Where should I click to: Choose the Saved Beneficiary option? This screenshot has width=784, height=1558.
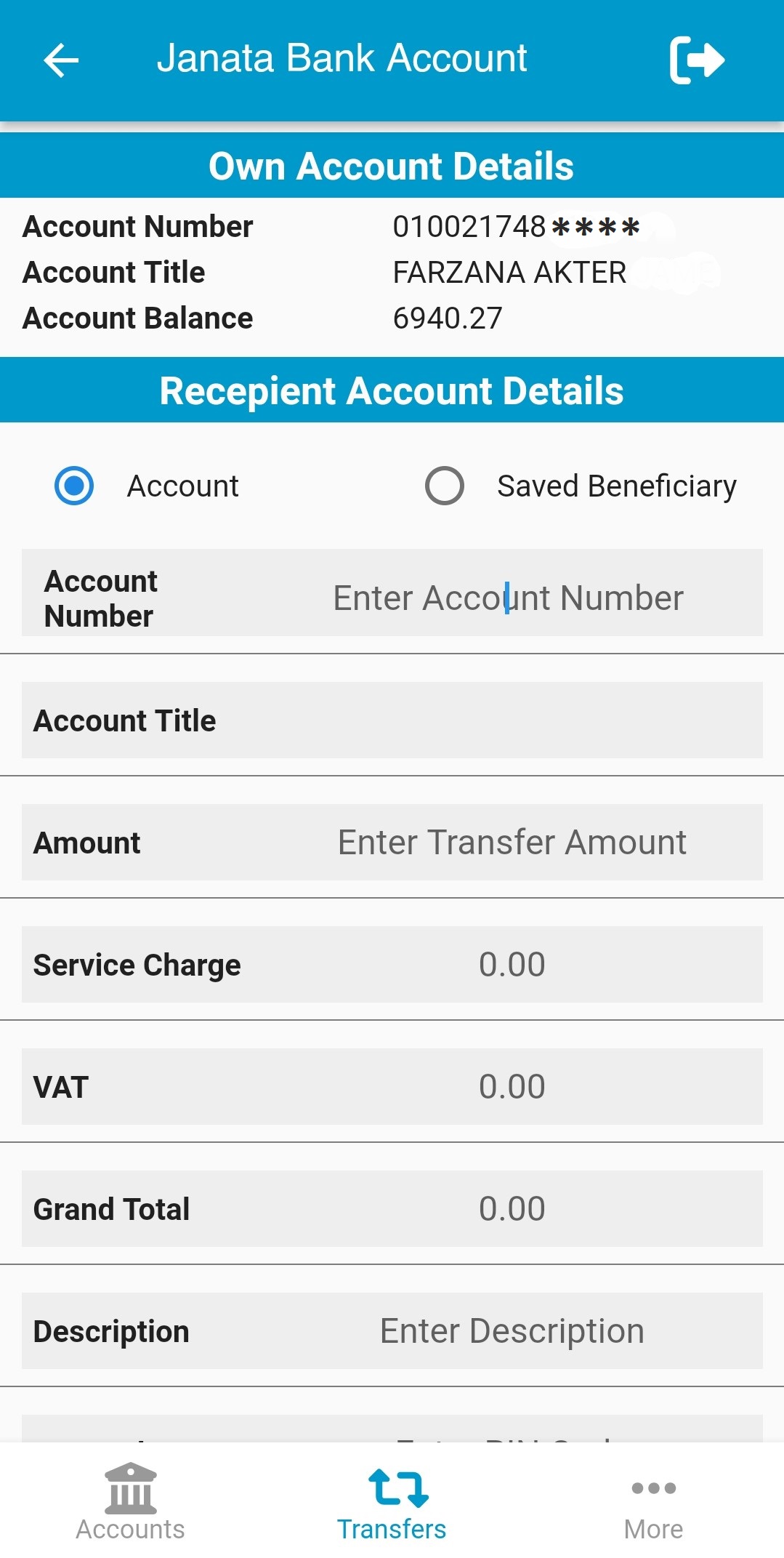point(445,486)
